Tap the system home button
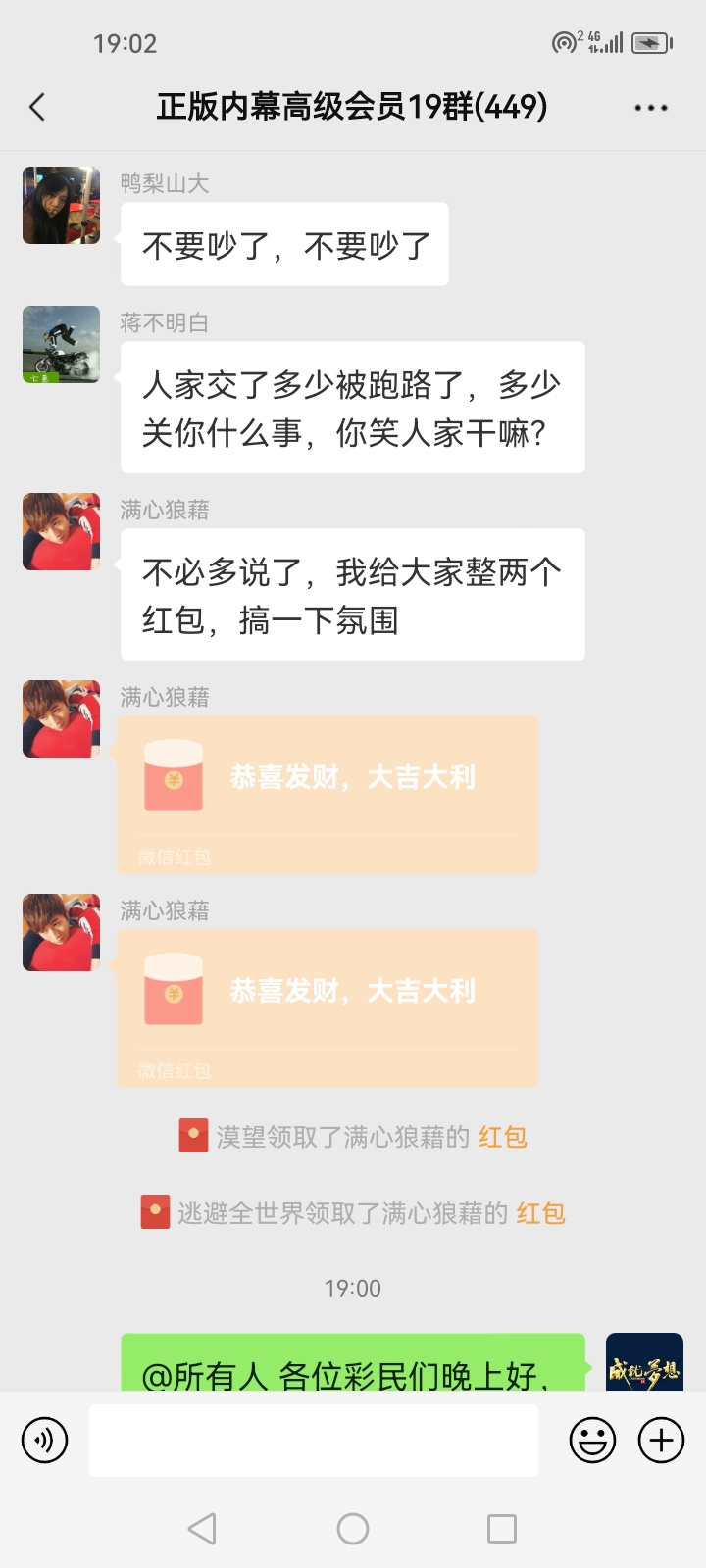Viewport: 706px width, 1568px height. [353, 1529]
